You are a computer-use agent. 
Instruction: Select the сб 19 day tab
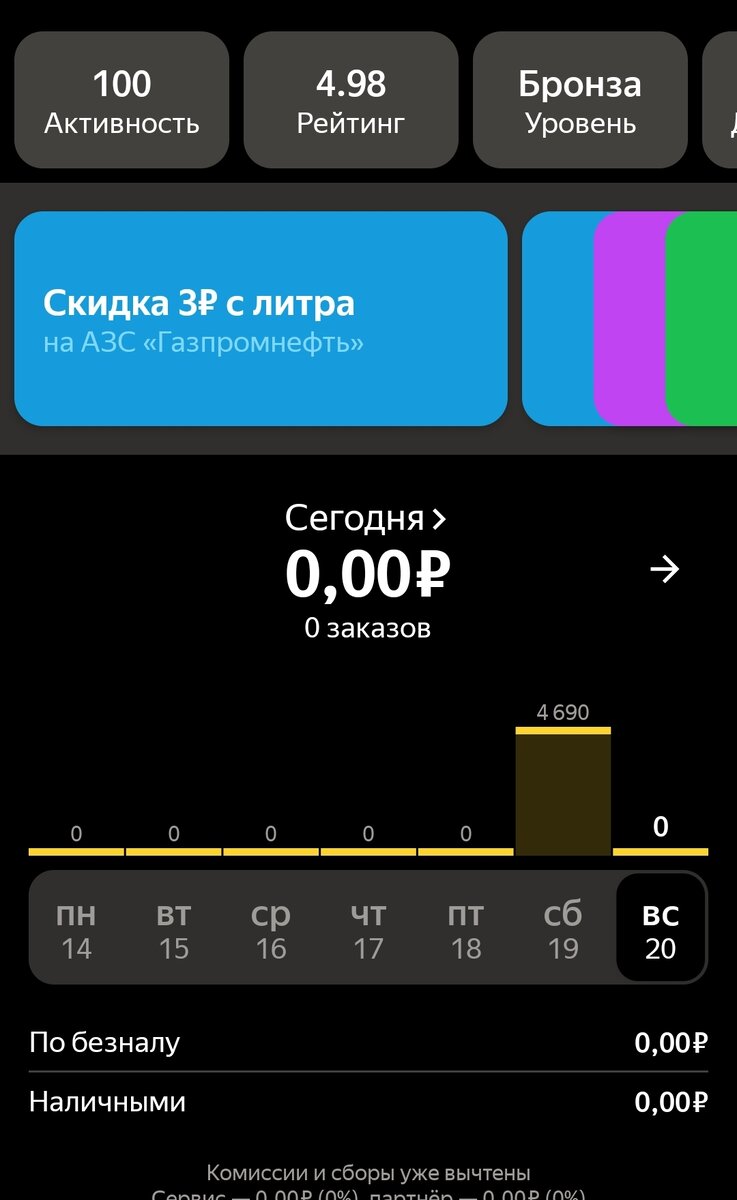point(563,928)
